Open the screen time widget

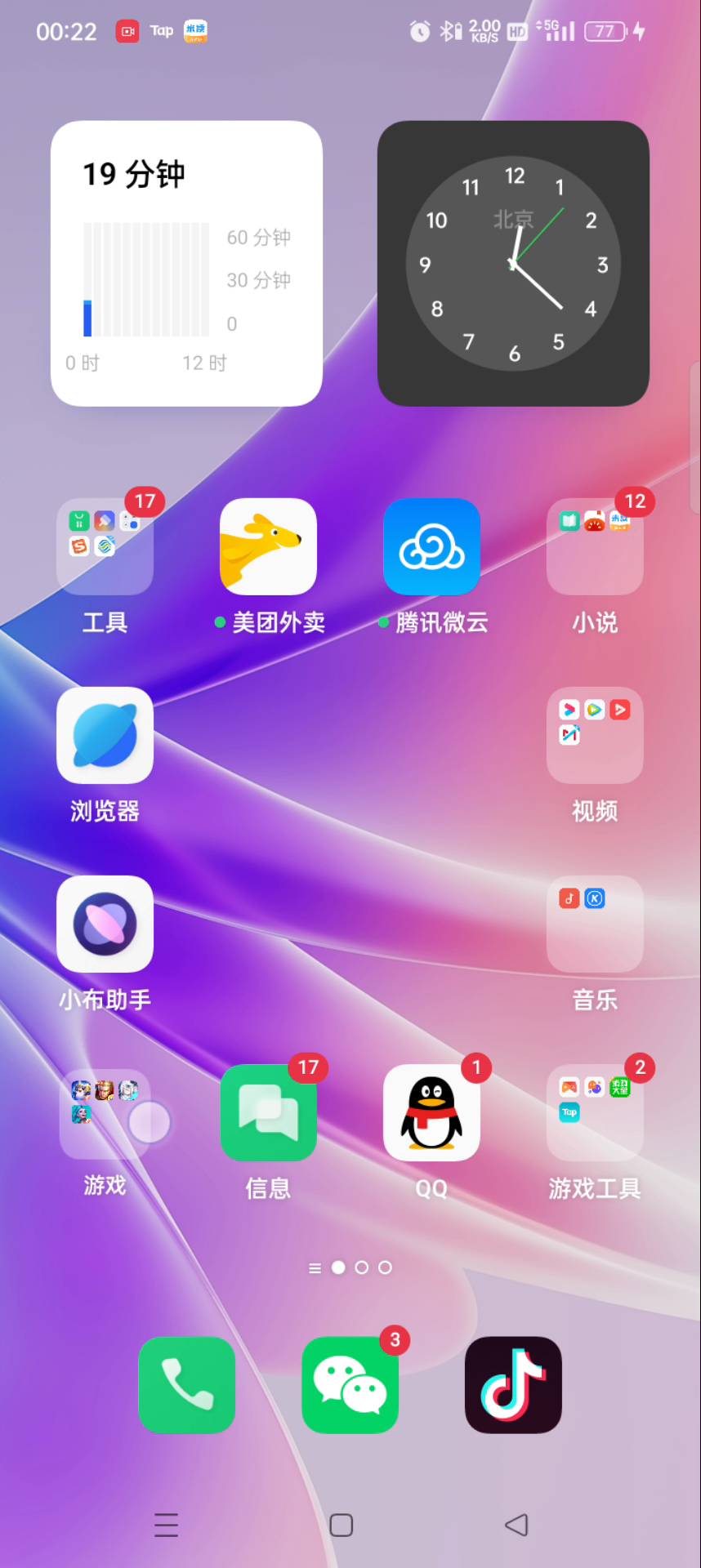(x=186, y=263)
